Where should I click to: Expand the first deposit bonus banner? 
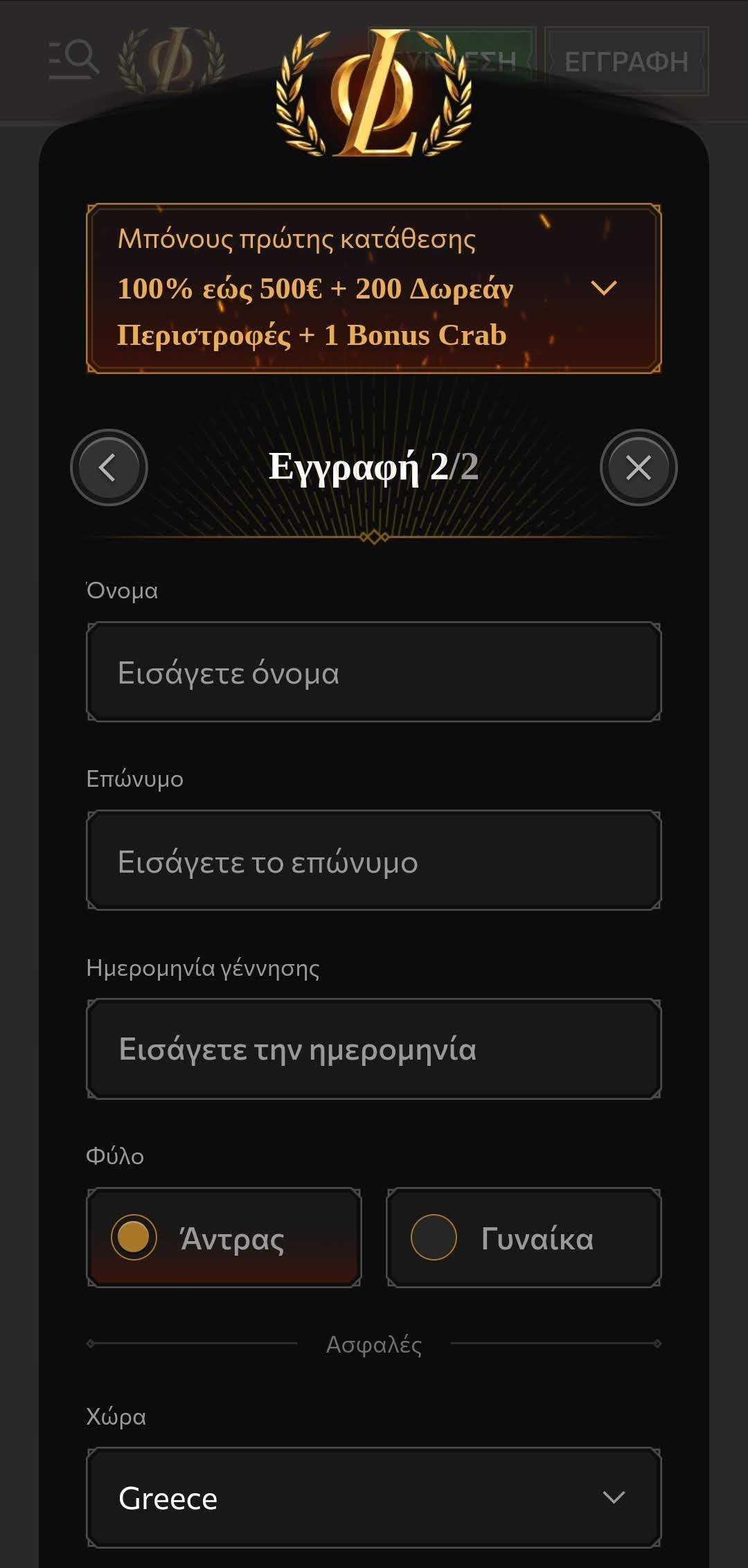coord(603,288)
